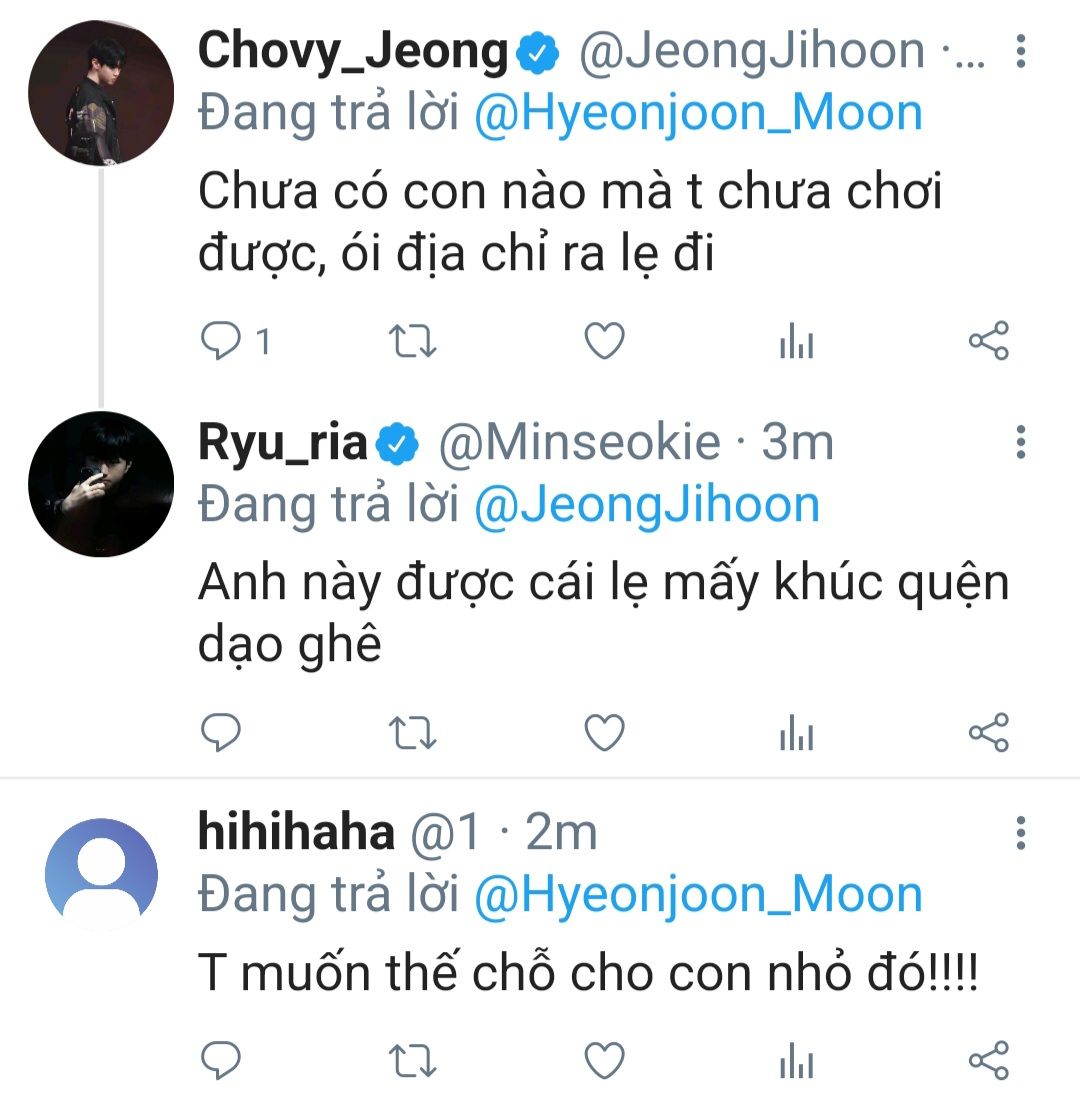
Task: Open the overflow menu on Ryu_ria's tweet
Action: pyautogui.click(x=1020, y=441)
